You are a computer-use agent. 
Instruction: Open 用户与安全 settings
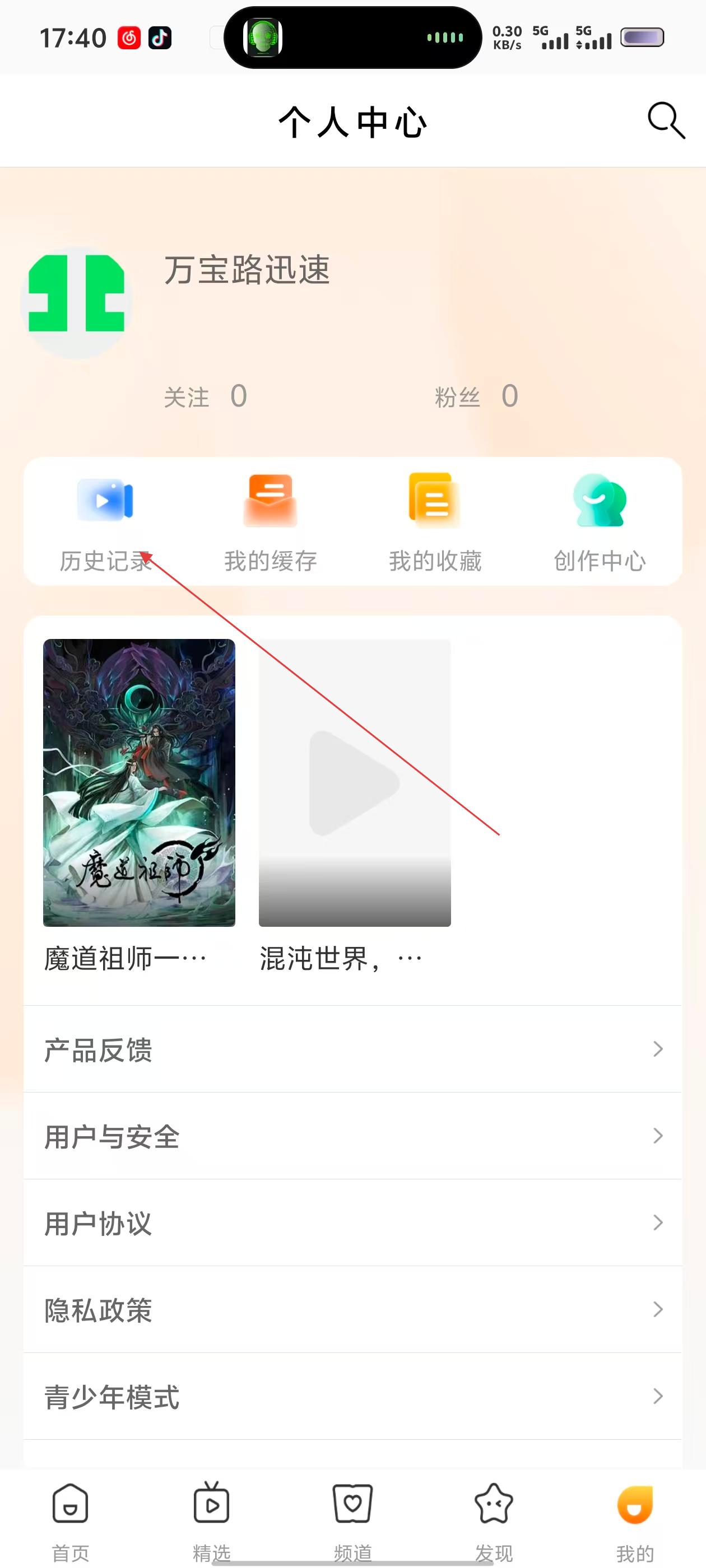click(x=352, y=1136)
